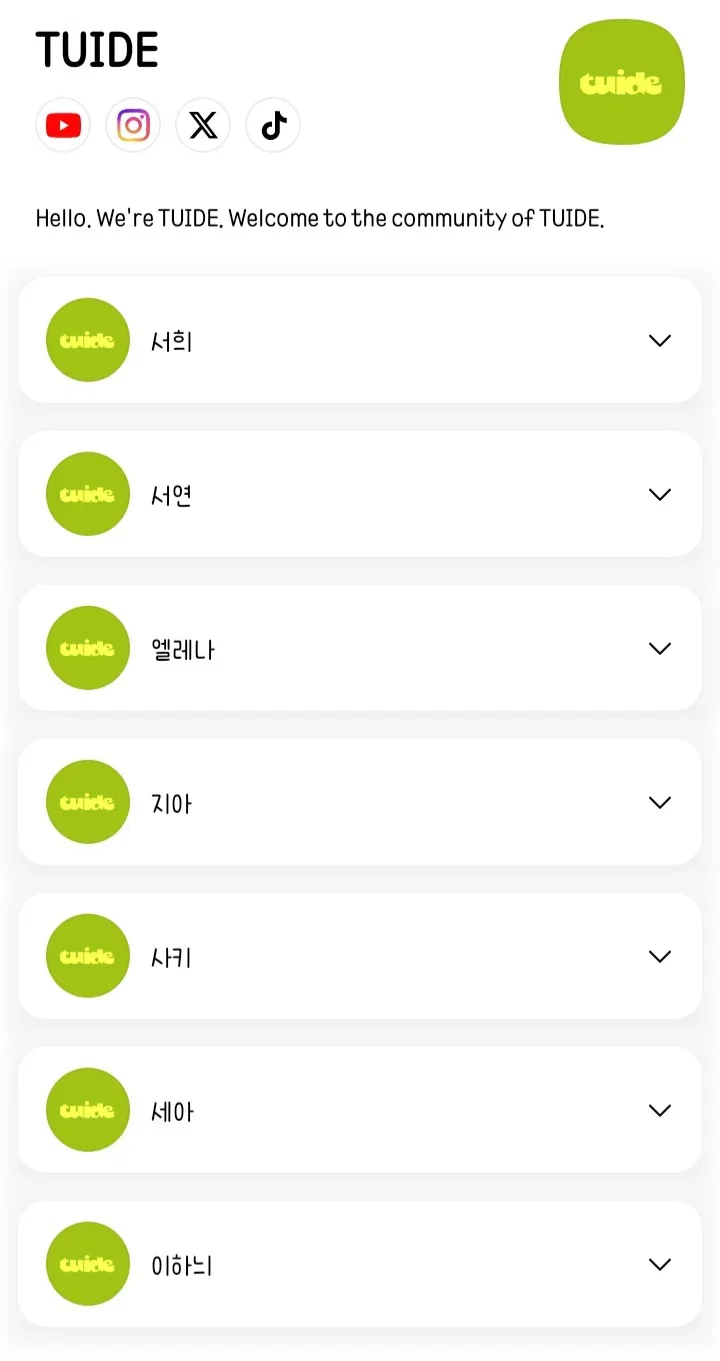Expand the 사키 member card
The height and width of the screenshot is (1361, 720).
[360, 956]
